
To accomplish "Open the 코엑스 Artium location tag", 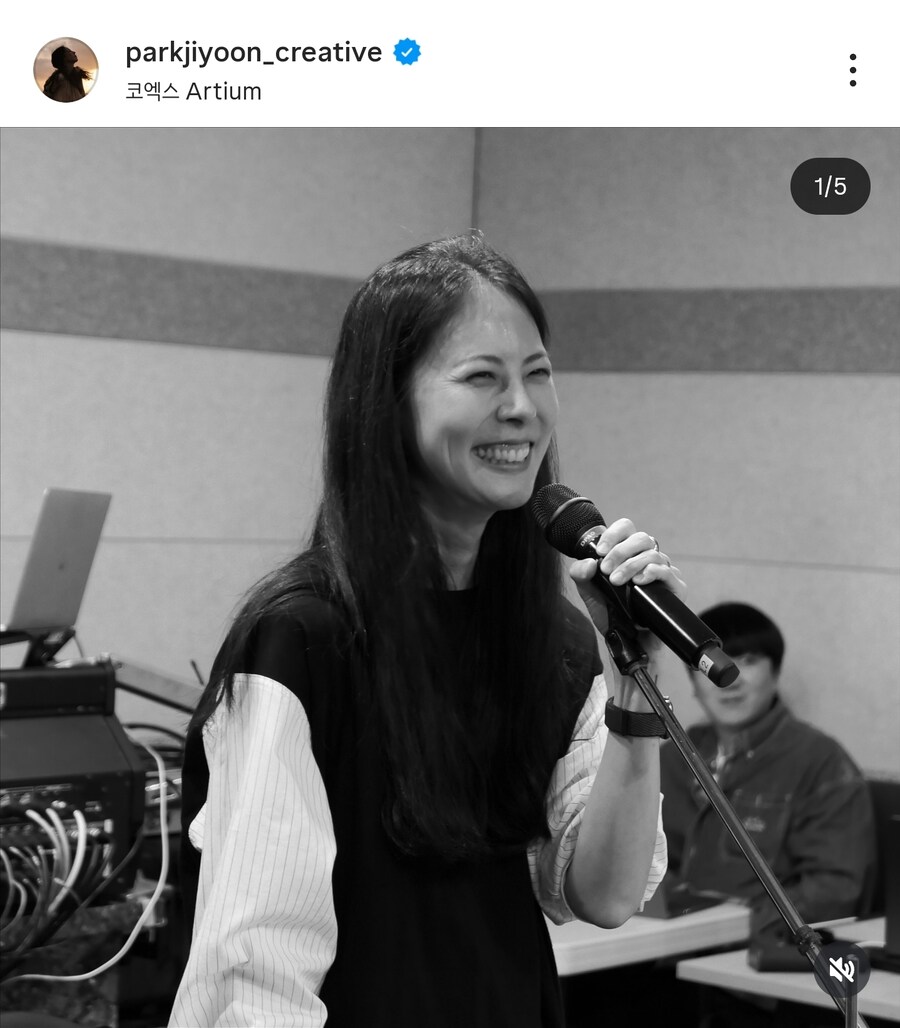I will (193, 92).
